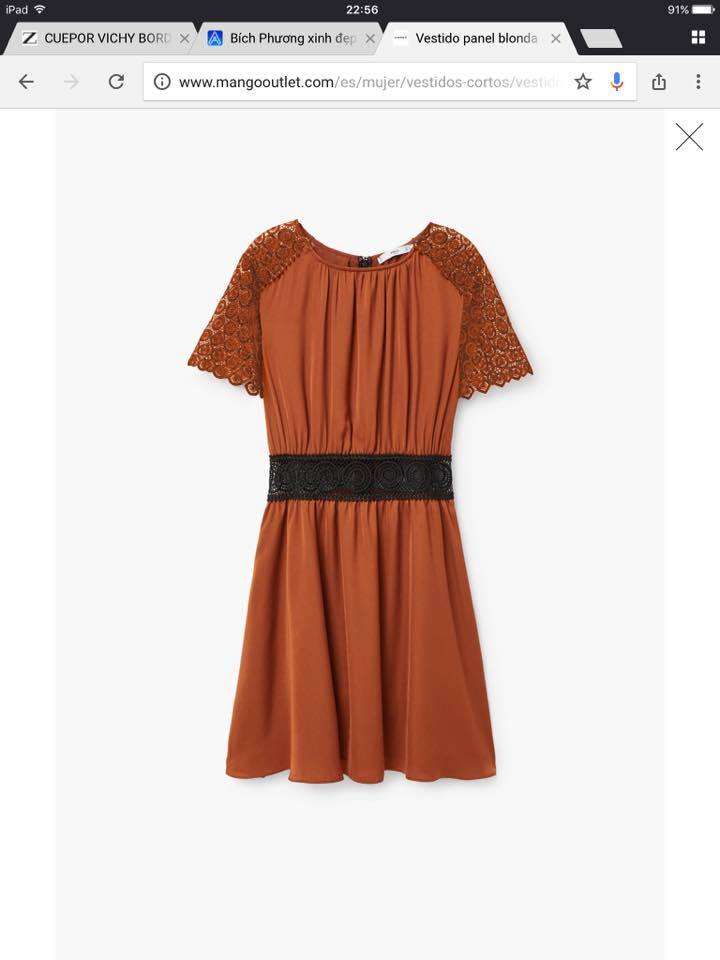Close the Vestido panel blonda tab

[556, 38]
